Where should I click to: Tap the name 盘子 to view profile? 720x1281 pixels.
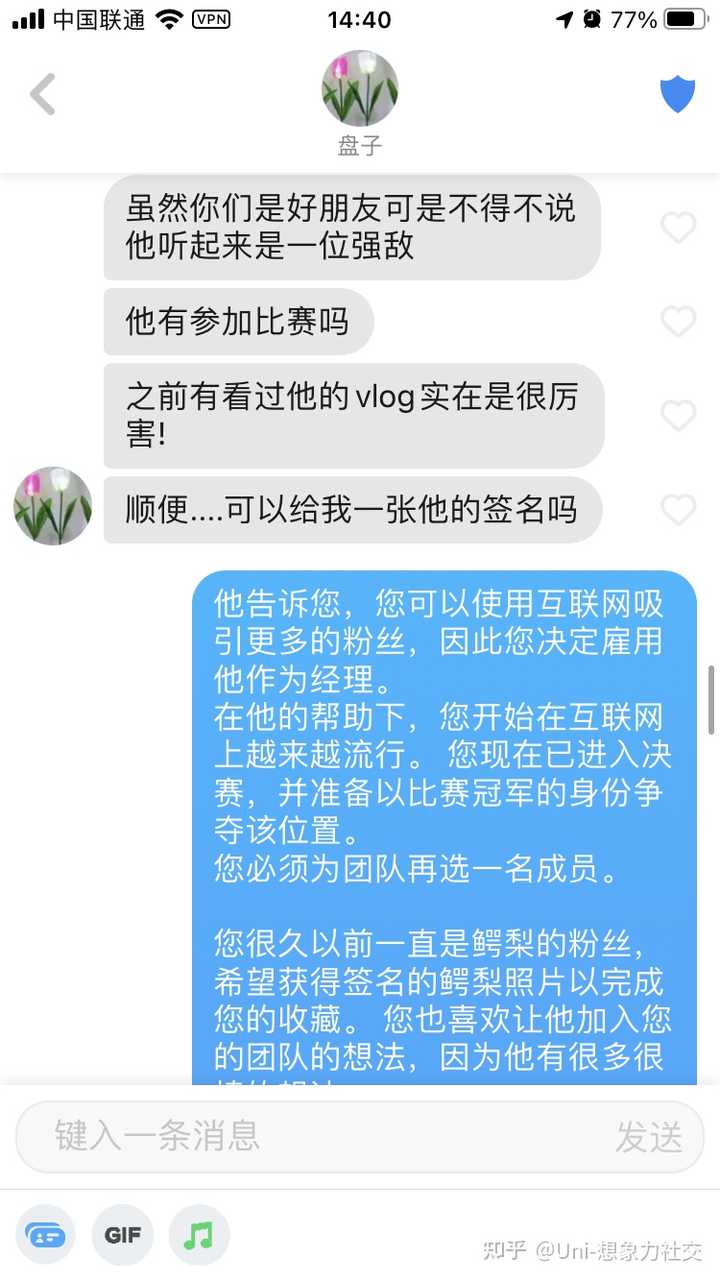359,144
